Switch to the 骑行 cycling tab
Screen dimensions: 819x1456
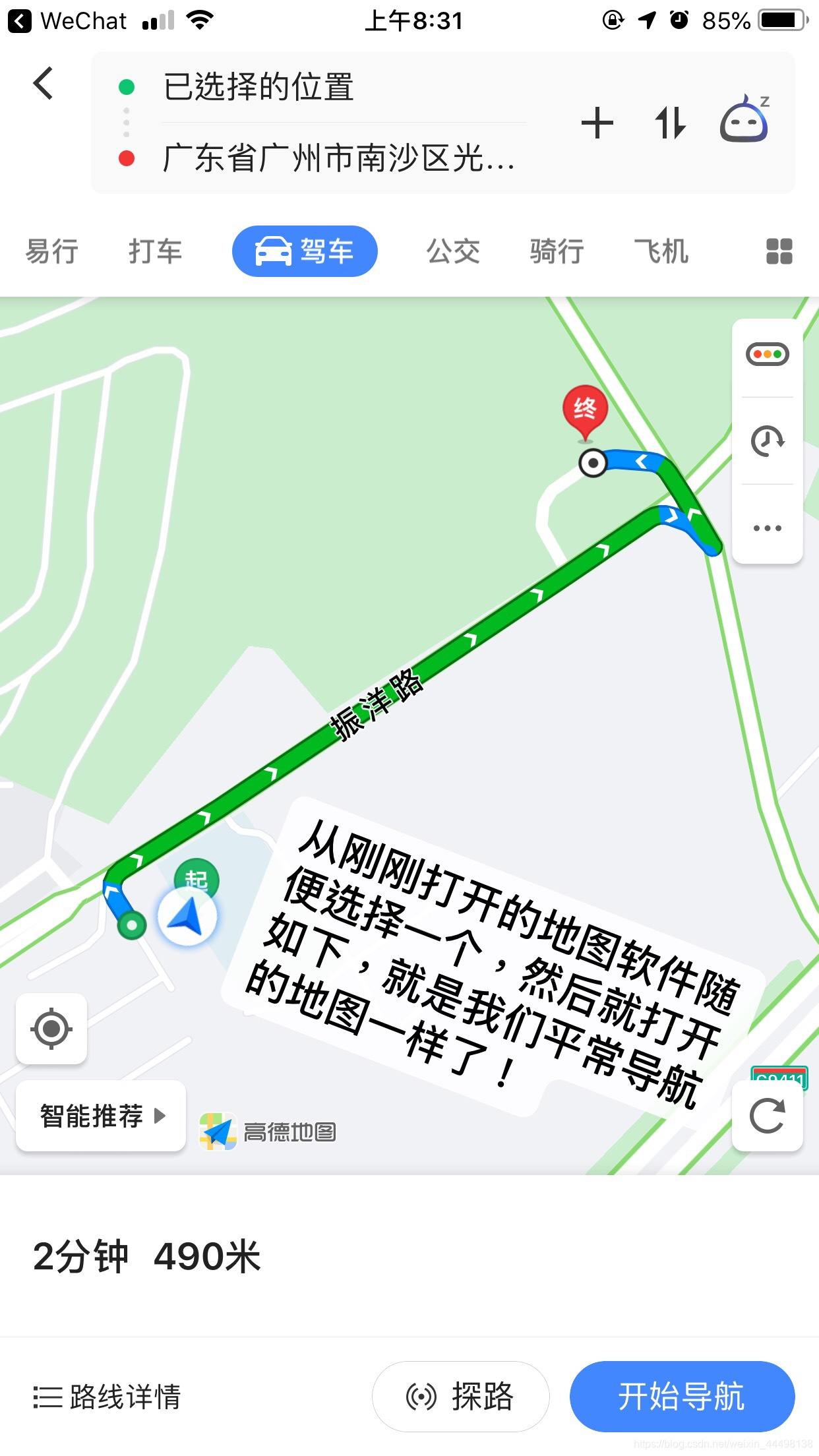[x=557, y=251]
